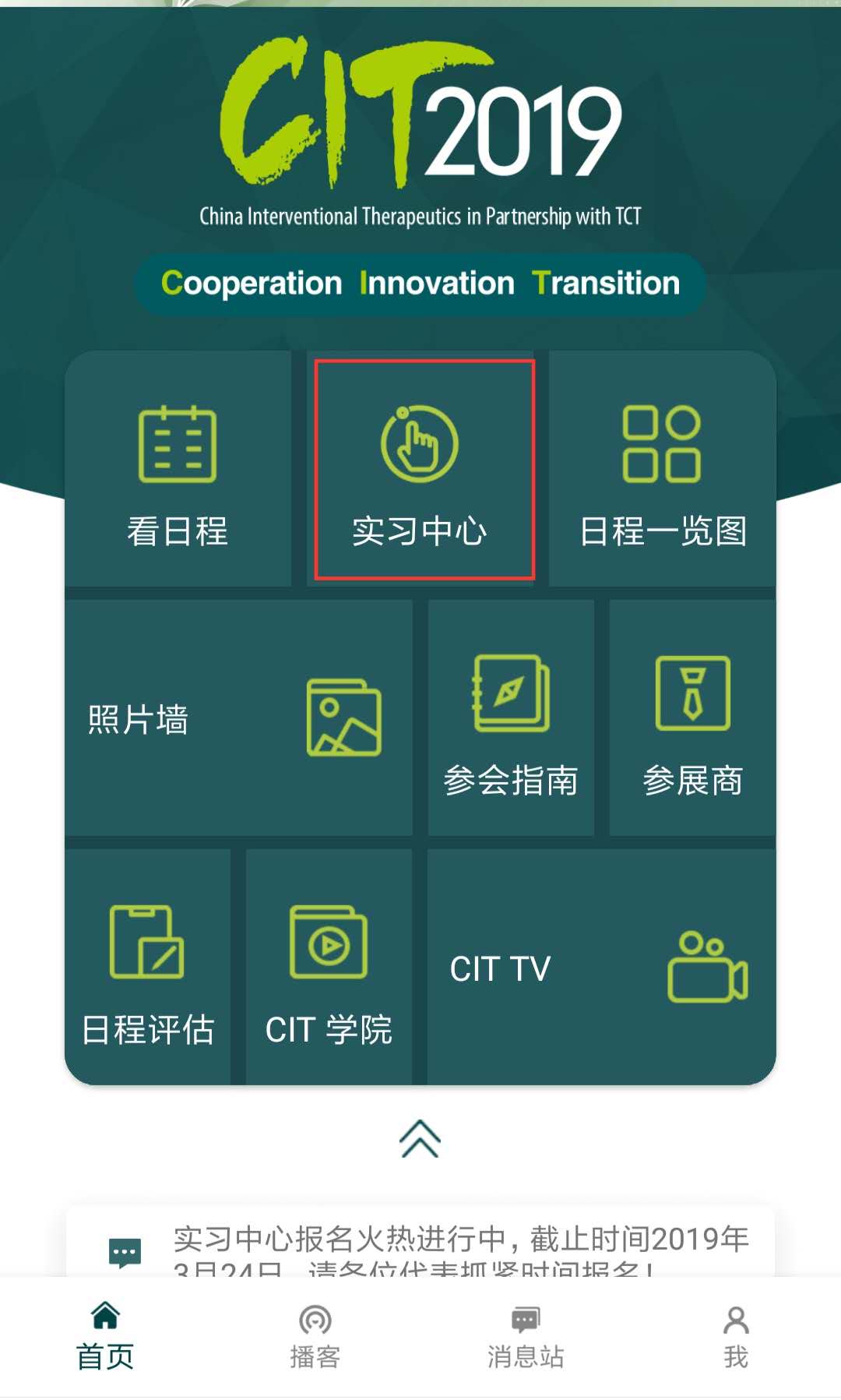The image size is (841, 1400).
Task: Open the 照片墙 photo wall
Action: (x=238, y=718)
